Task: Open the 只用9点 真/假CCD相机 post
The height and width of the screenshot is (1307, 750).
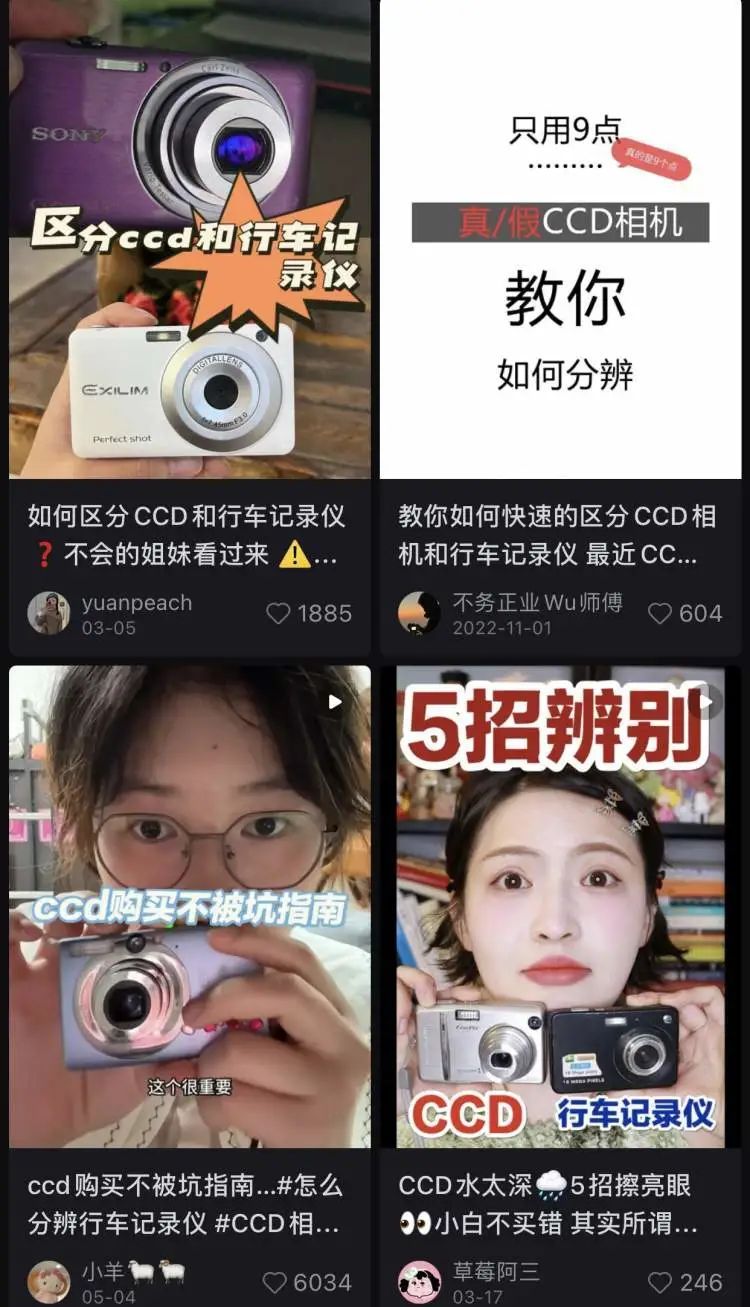Action: (x=560, y=240)
